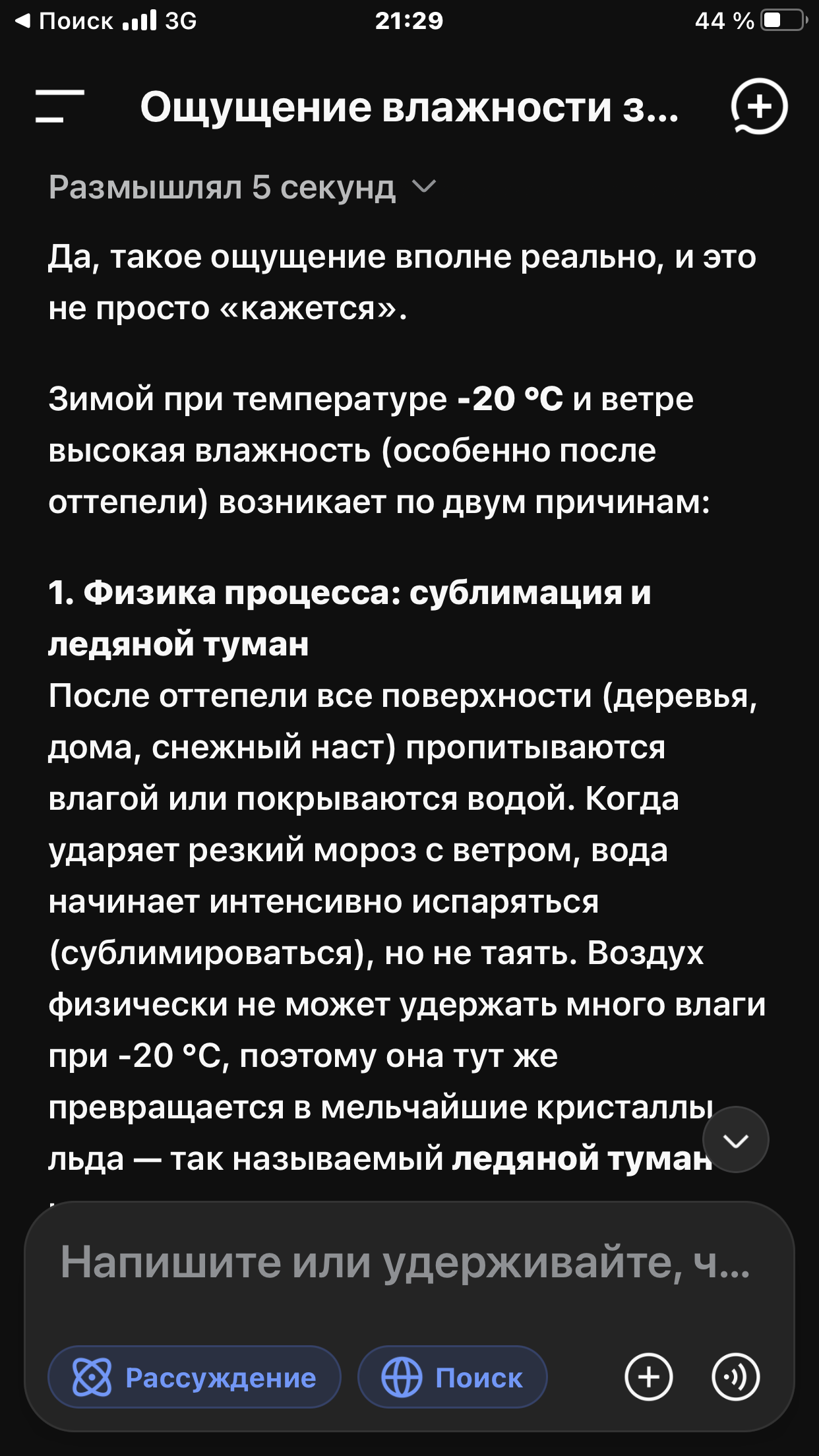
Task: Focus the message input field
Action: (x=405, y=1262)
